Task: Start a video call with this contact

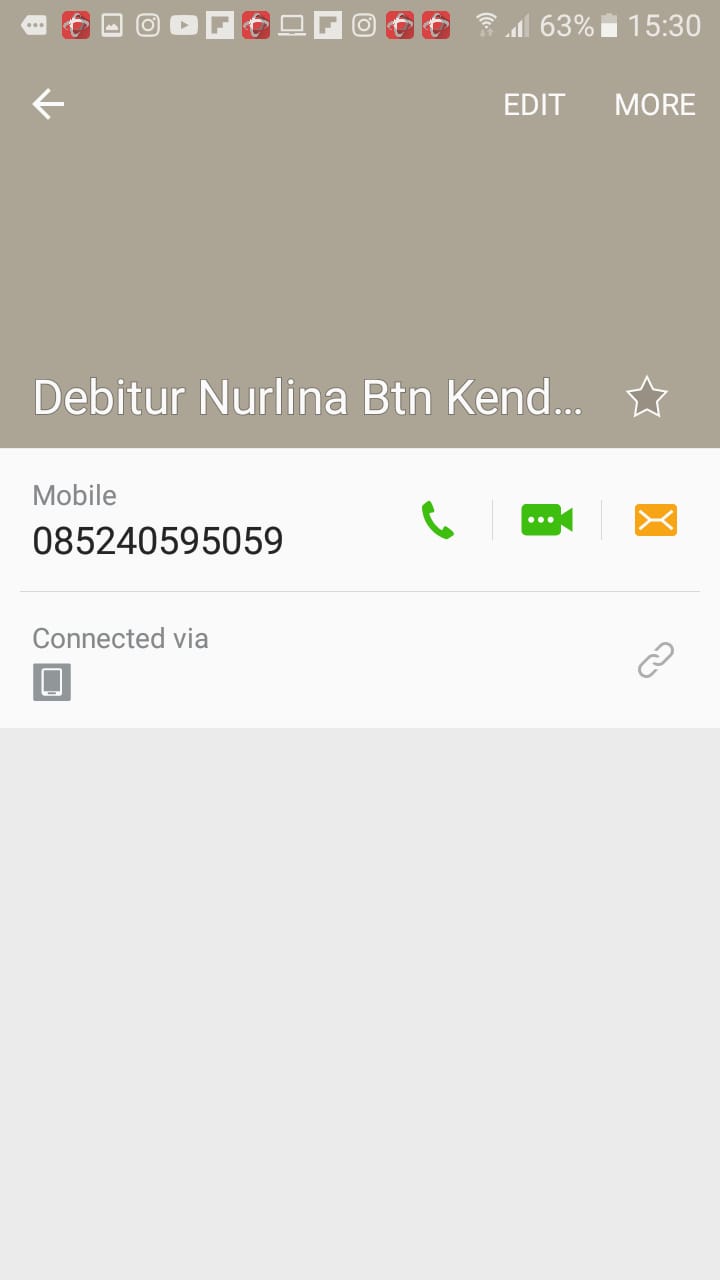Action: (546, 520)
